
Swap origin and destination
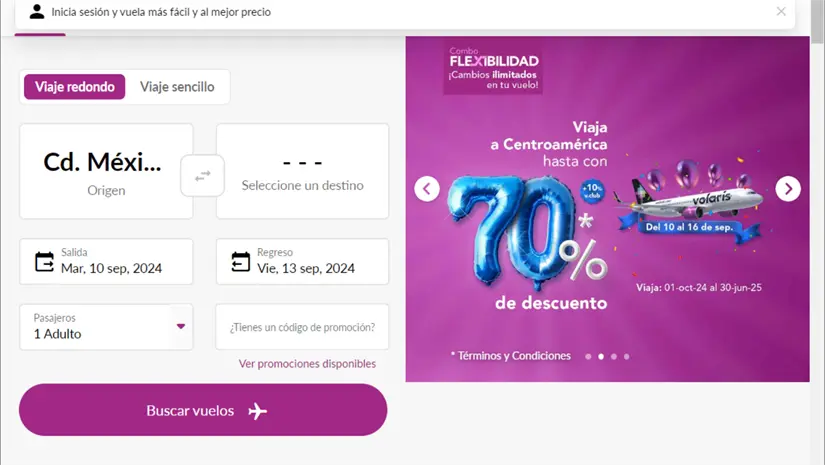203,175
